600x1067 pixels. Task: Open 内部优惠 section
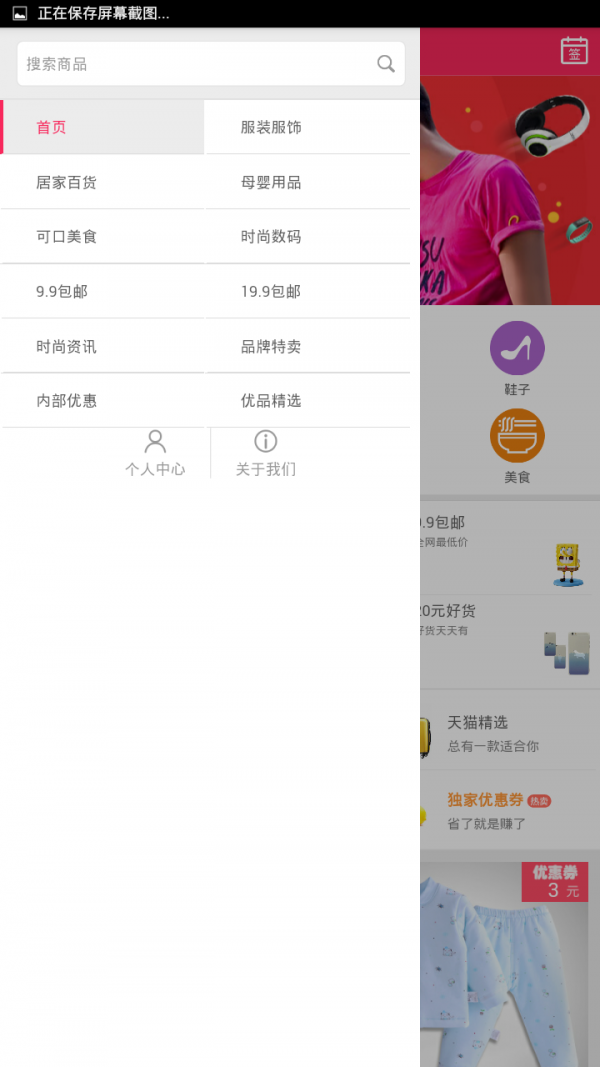102,401
